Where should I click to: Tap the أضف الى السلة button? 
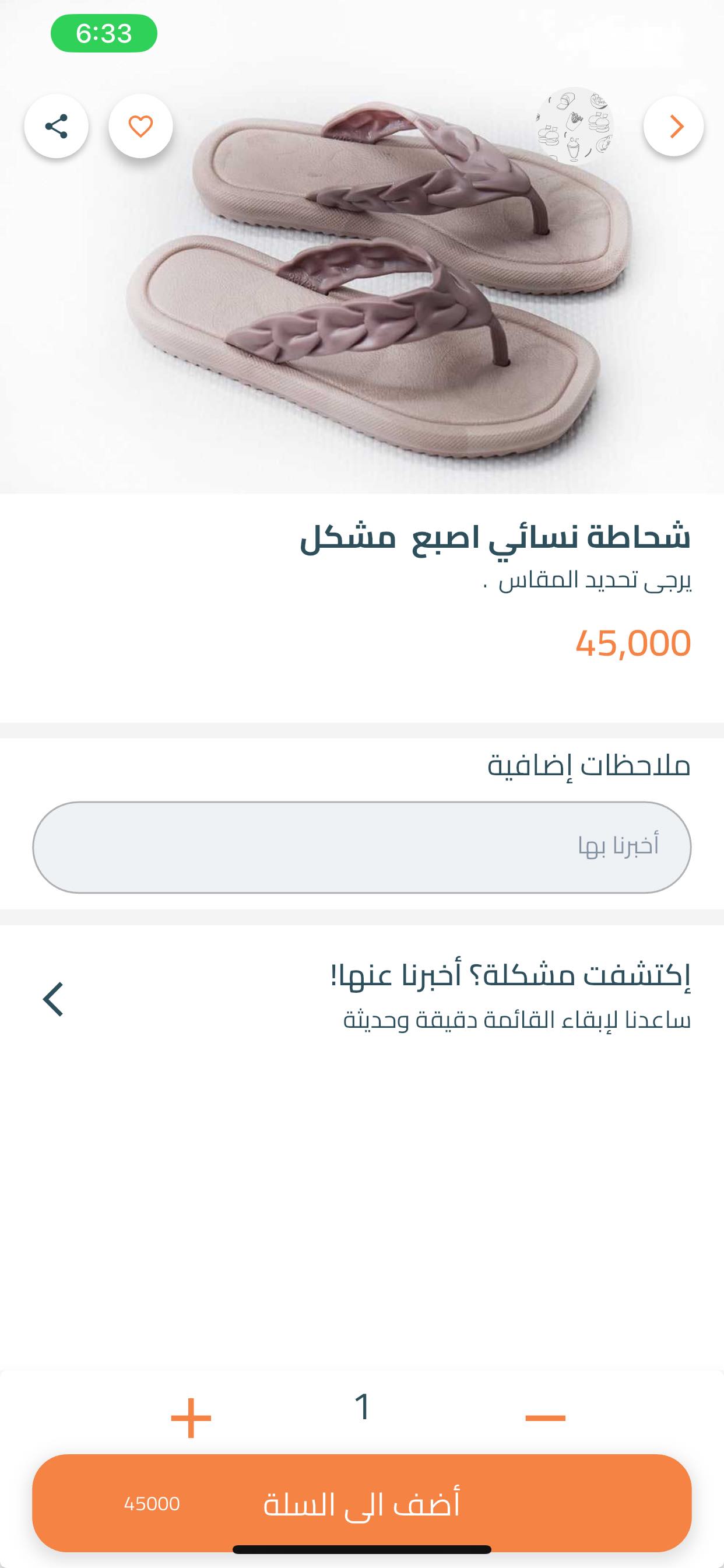click(361, 1503)
